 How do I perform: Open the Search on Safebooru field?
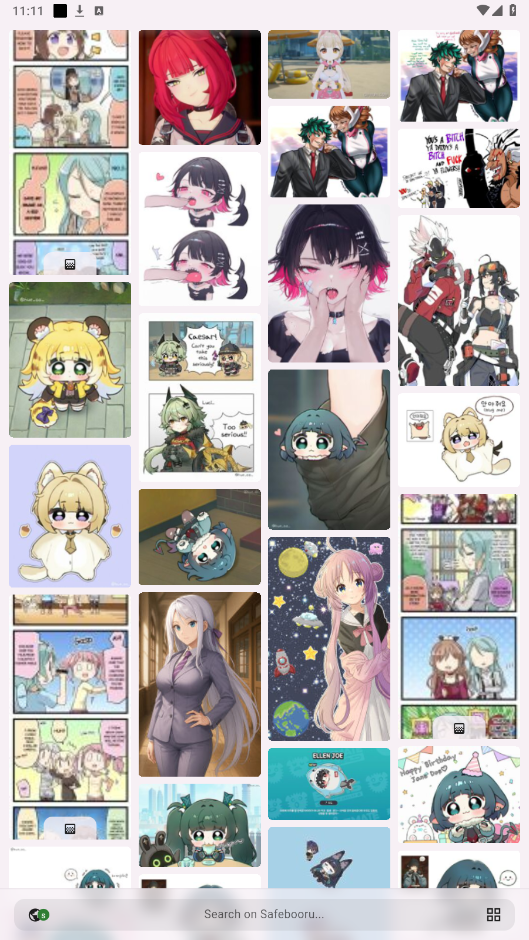(x=264, y=914)
